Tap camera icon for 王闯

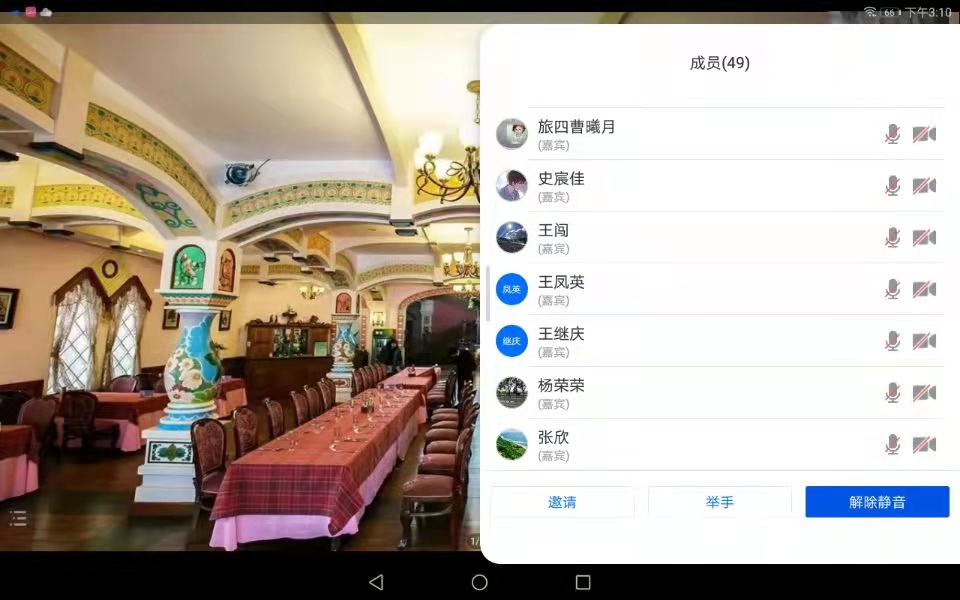(x=925, y=238)
